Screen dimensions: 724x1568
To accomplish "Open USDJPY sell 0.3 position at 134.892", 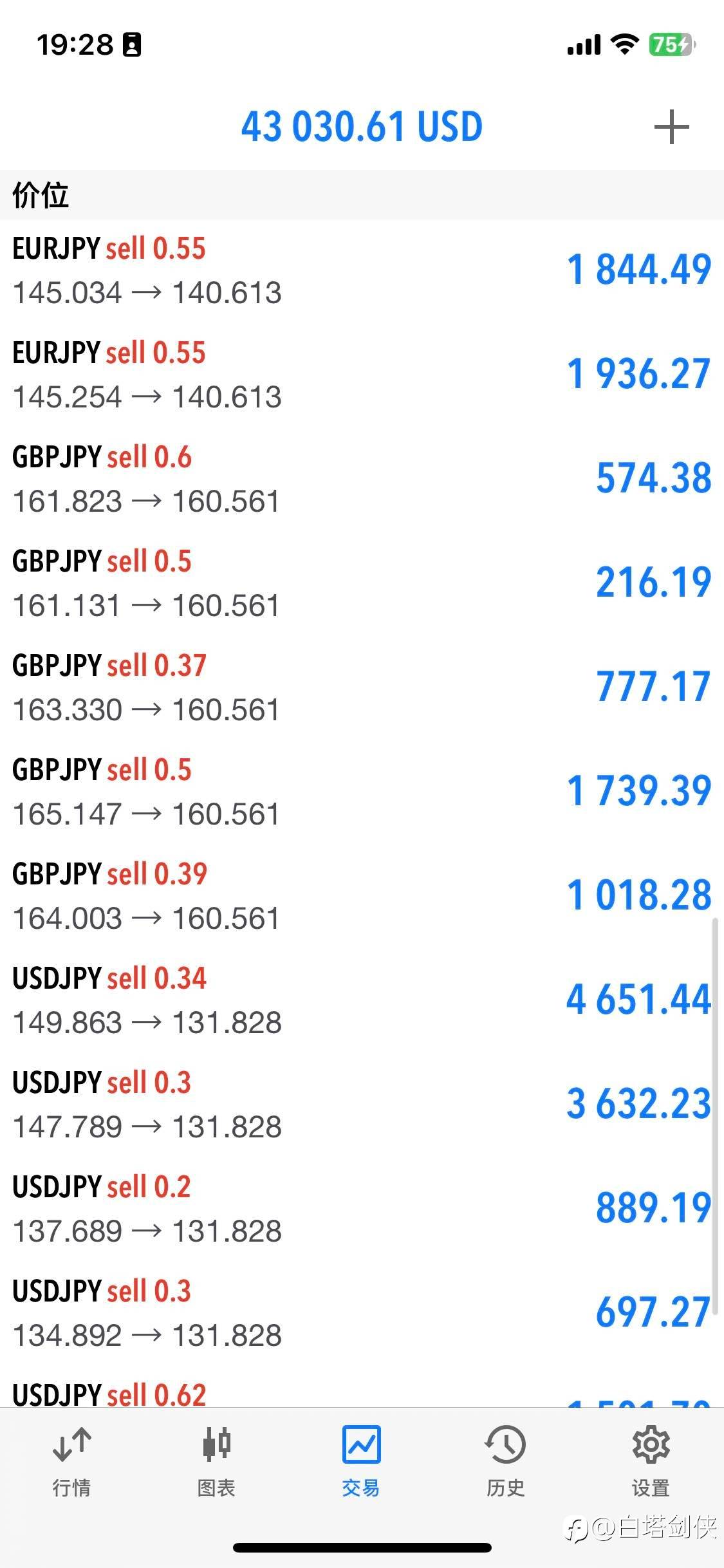I will coord(362,1313).
